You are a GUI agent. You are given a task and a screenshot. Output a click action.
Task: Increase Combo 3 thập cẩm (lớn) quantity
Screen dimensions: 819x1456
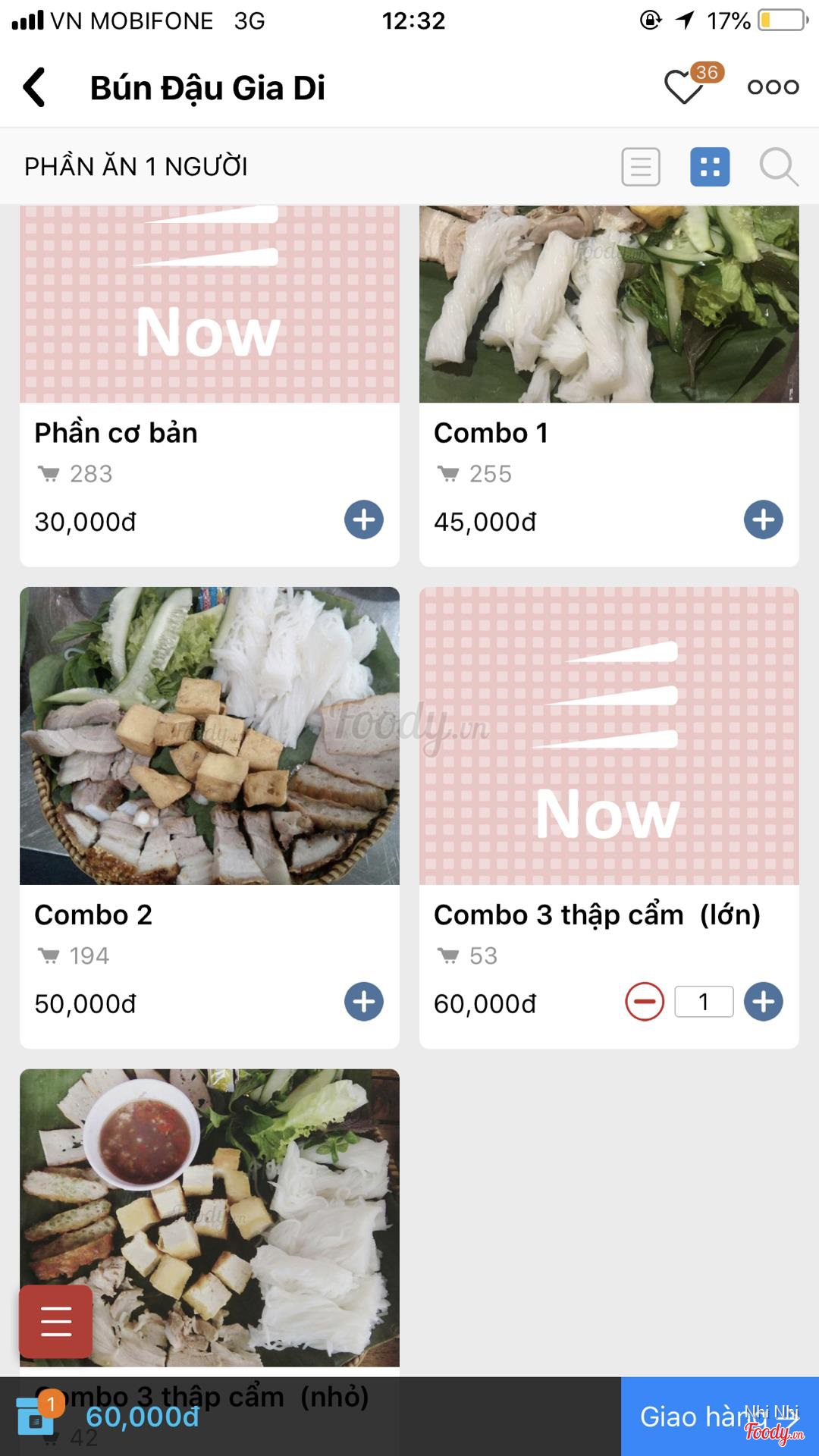pos(763,1002)
